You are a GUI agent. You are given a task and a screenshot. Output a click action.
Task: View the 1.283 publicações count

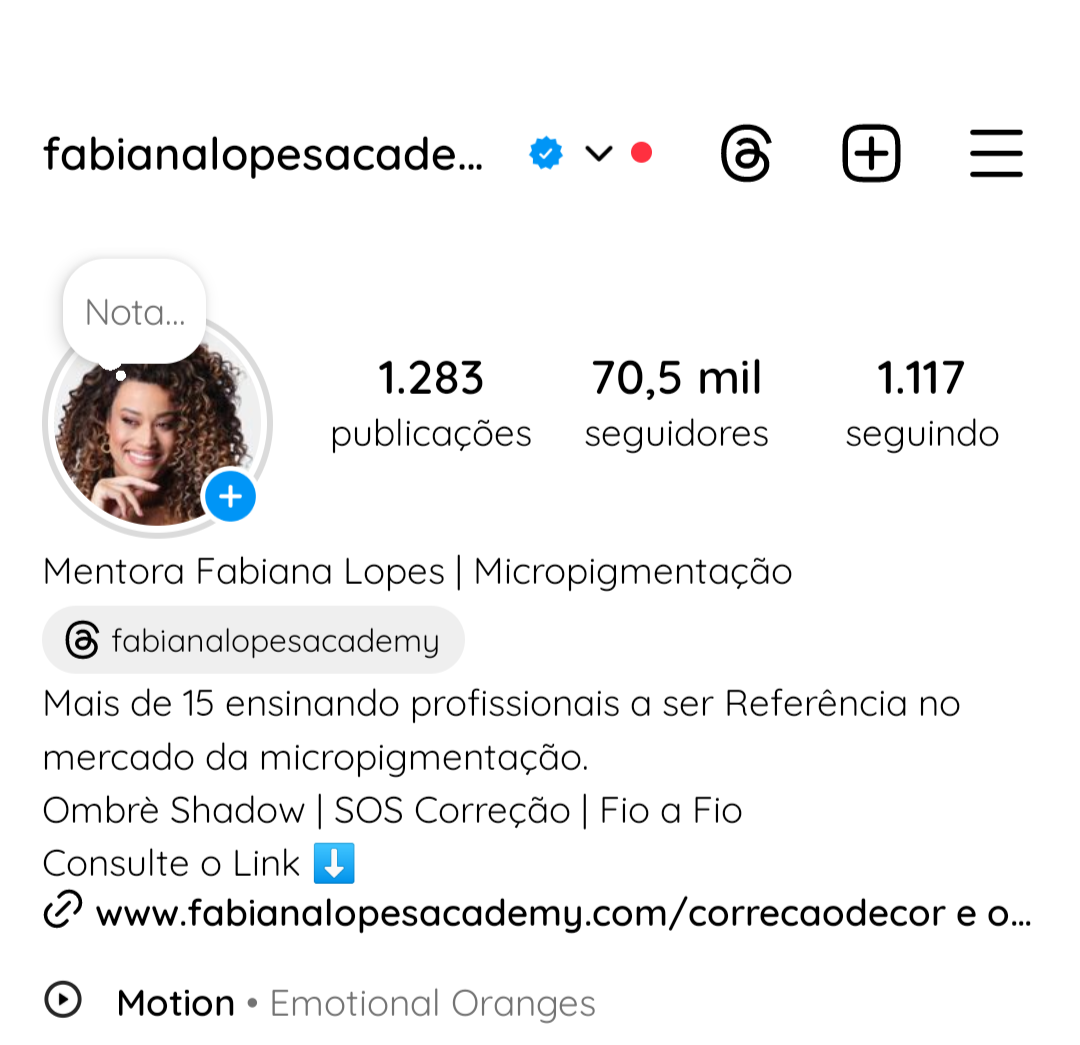431,403
